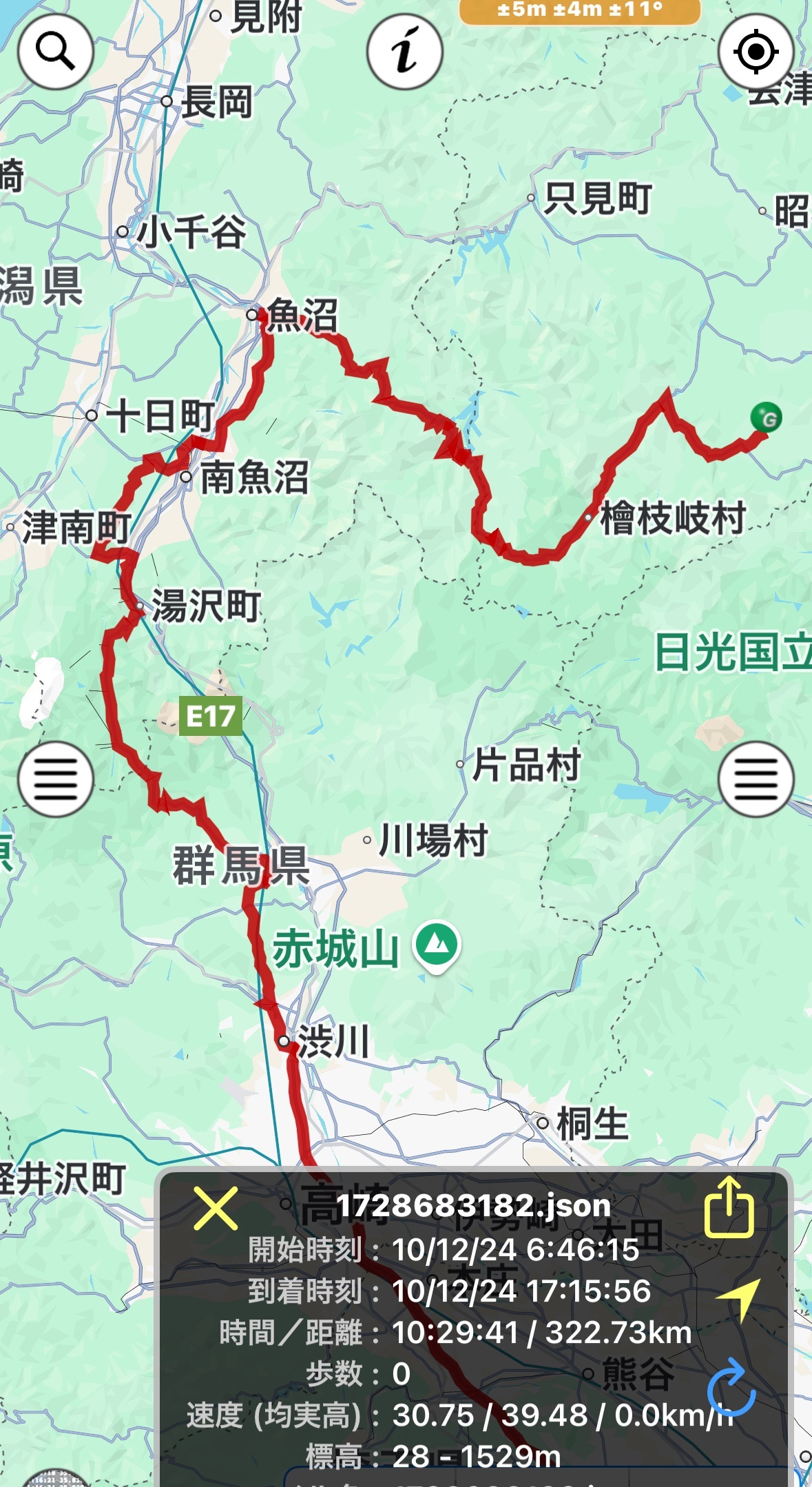Open the map search magnifier
Screen dimensions: 812x1487
55,52
